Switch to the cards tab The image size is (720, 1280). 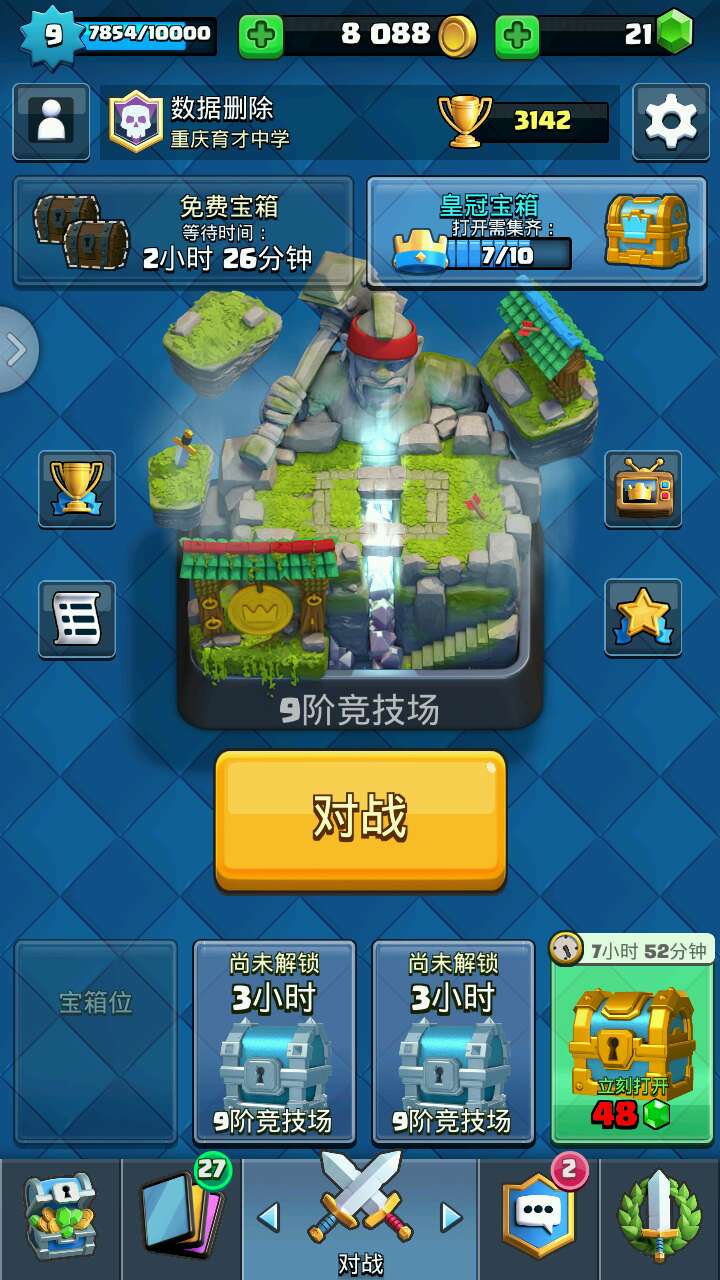click(181, 1218)
